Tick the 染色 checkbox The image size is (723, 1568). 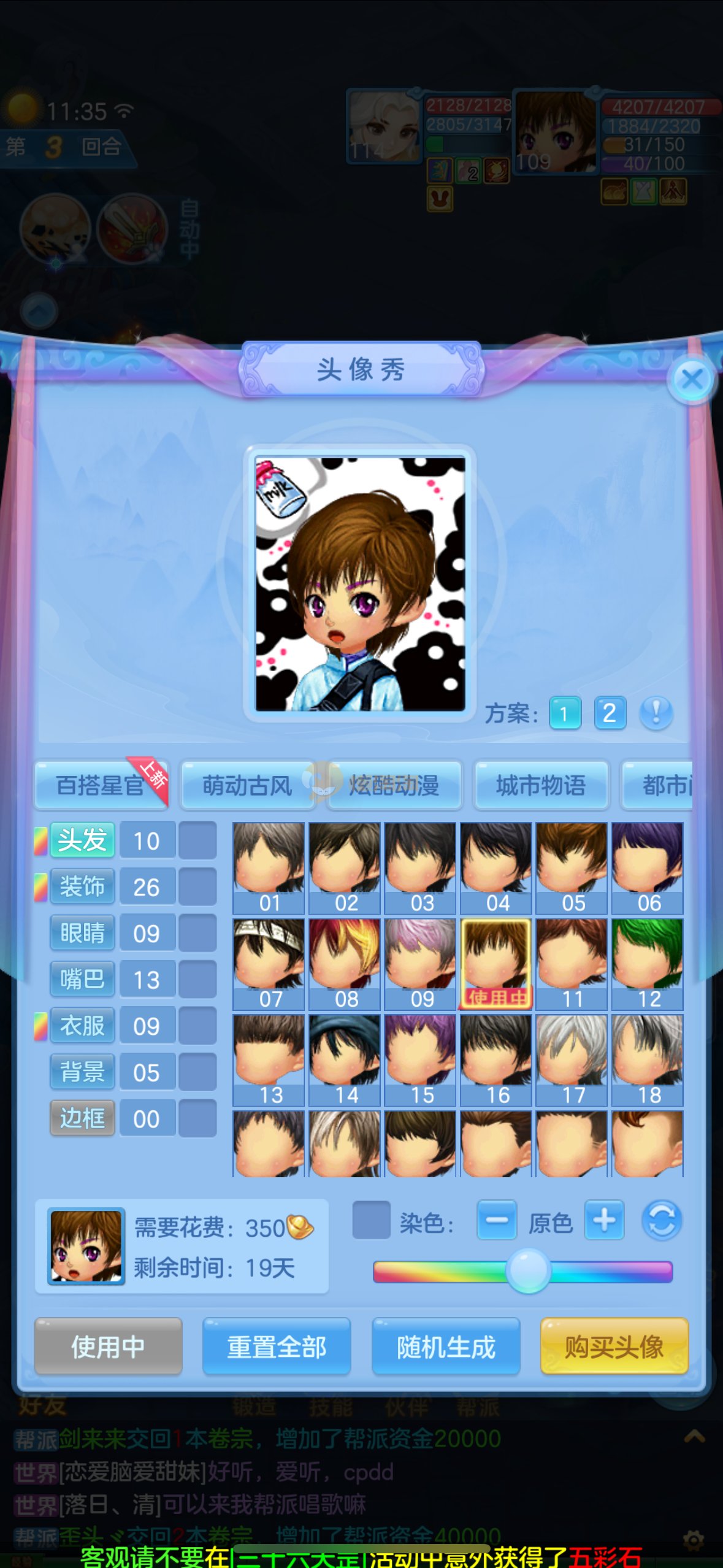coord(372,1220)
